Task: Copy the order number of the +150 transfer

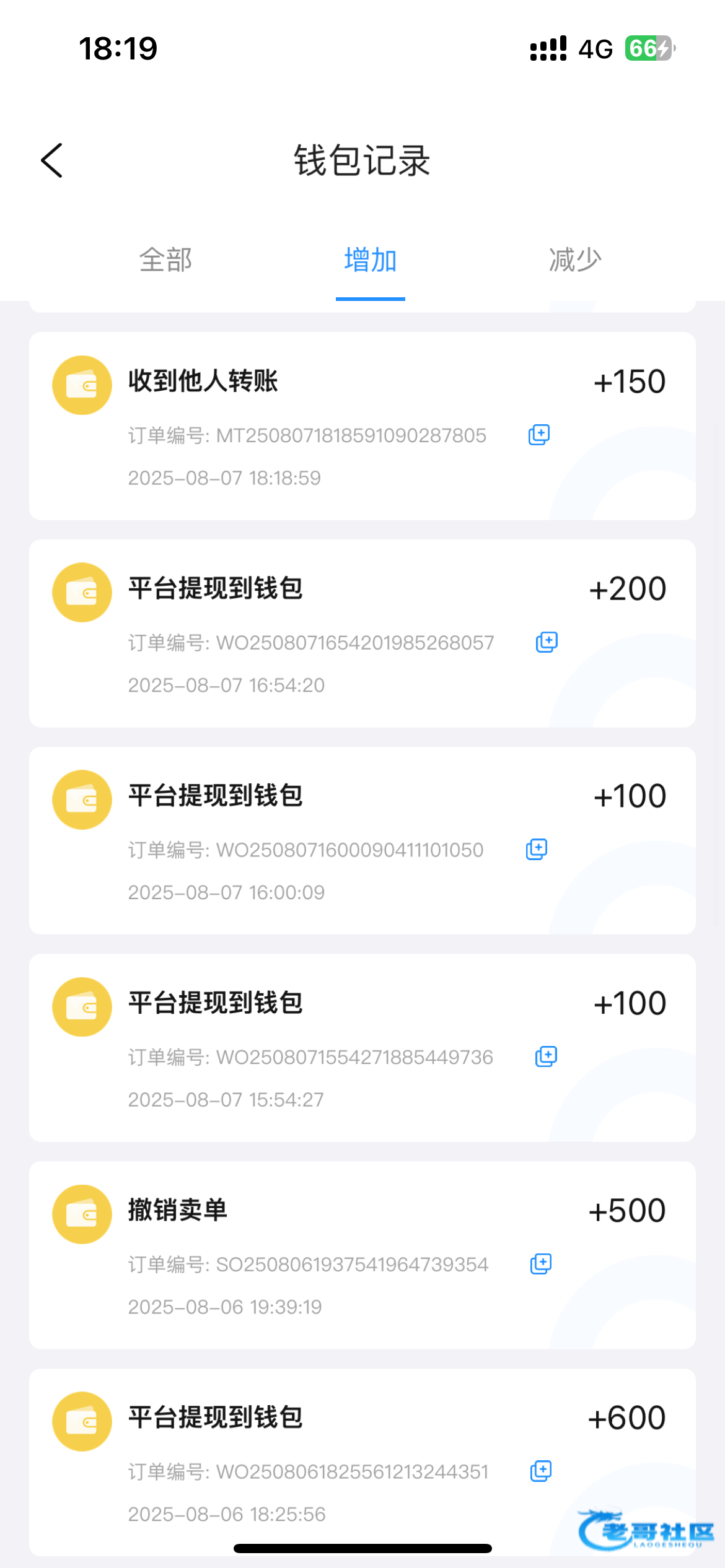Action: [539, 435]
